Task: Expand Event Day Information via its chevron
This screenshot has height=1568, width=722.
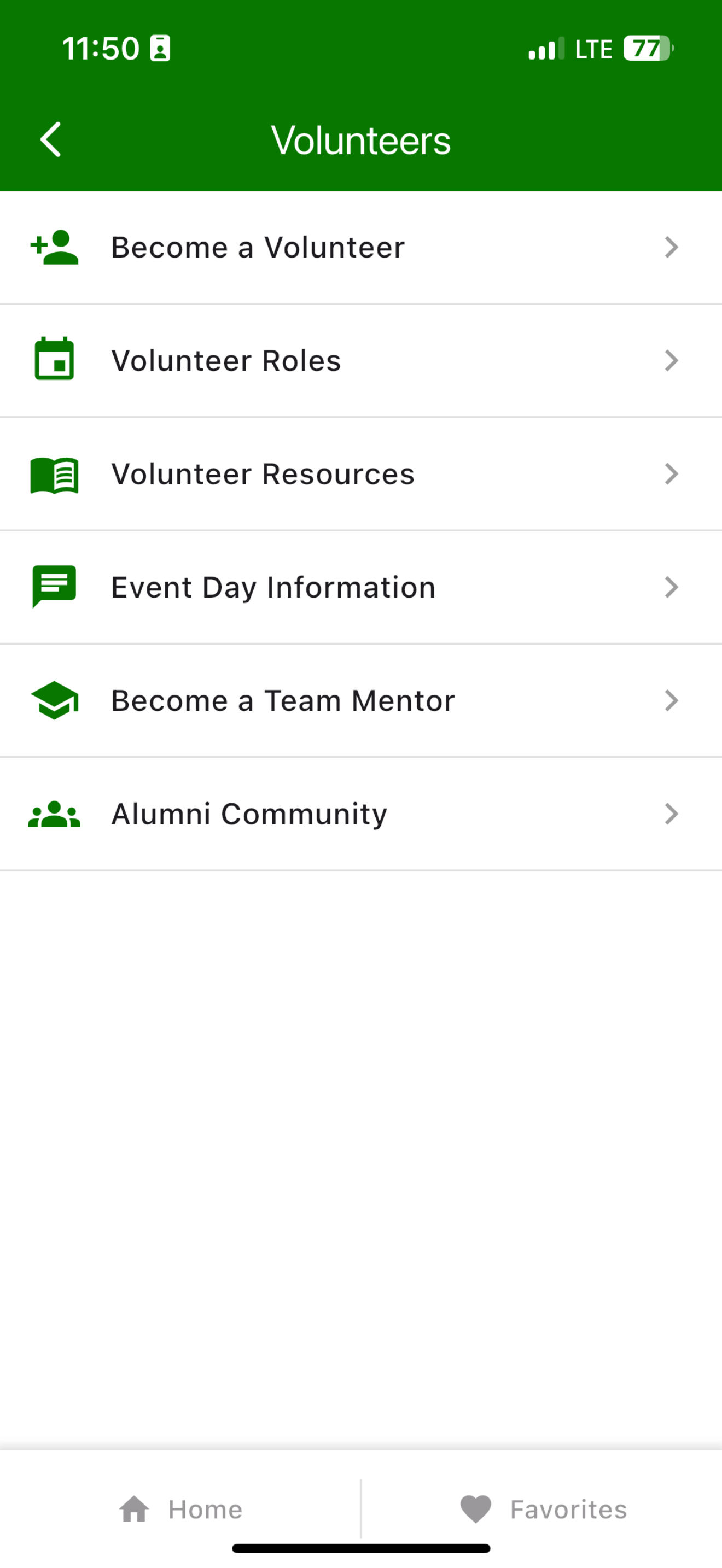Action: tap(672, 587)
